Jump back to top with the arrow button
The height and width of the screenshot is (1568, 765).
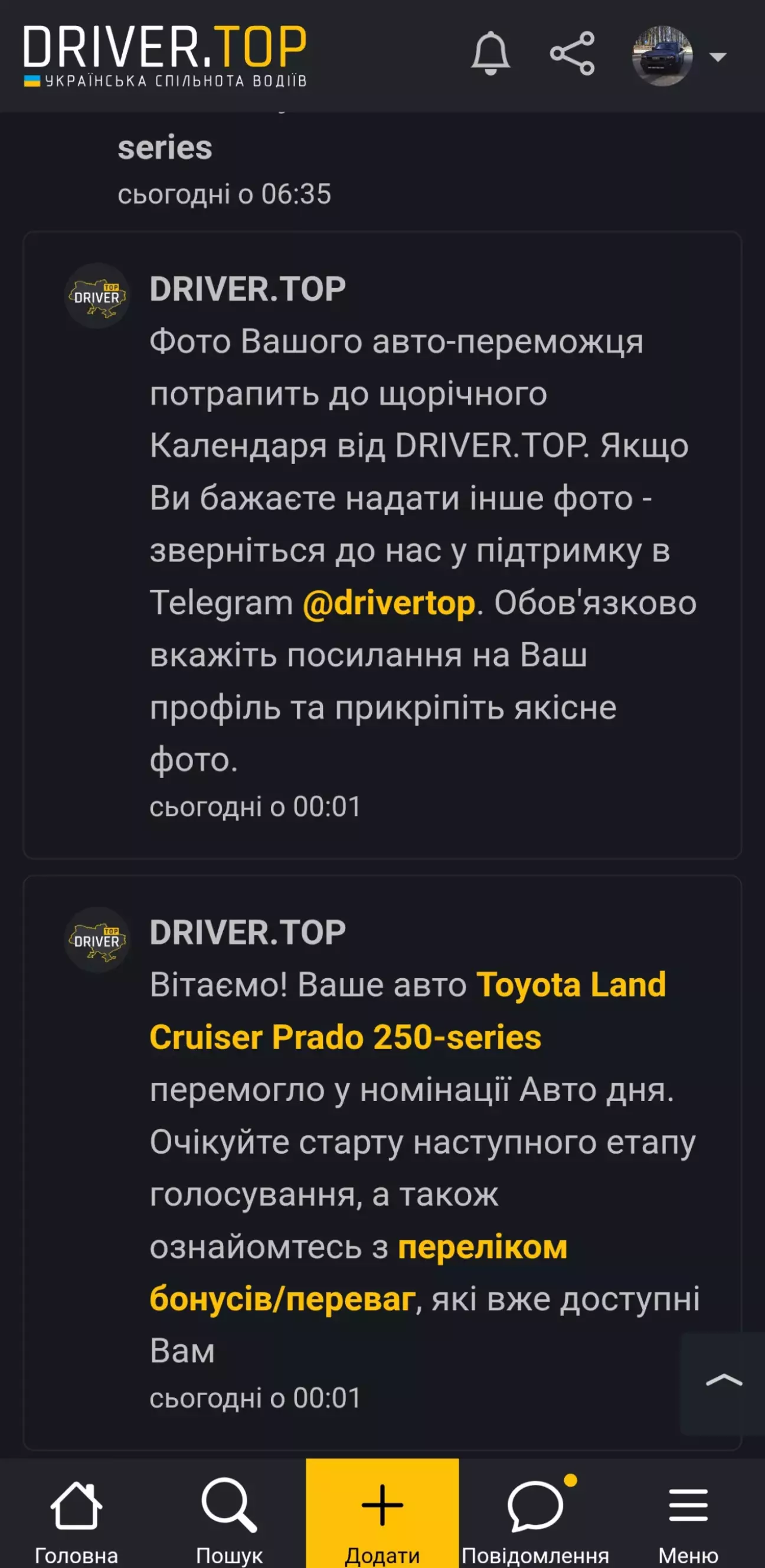723,1381
